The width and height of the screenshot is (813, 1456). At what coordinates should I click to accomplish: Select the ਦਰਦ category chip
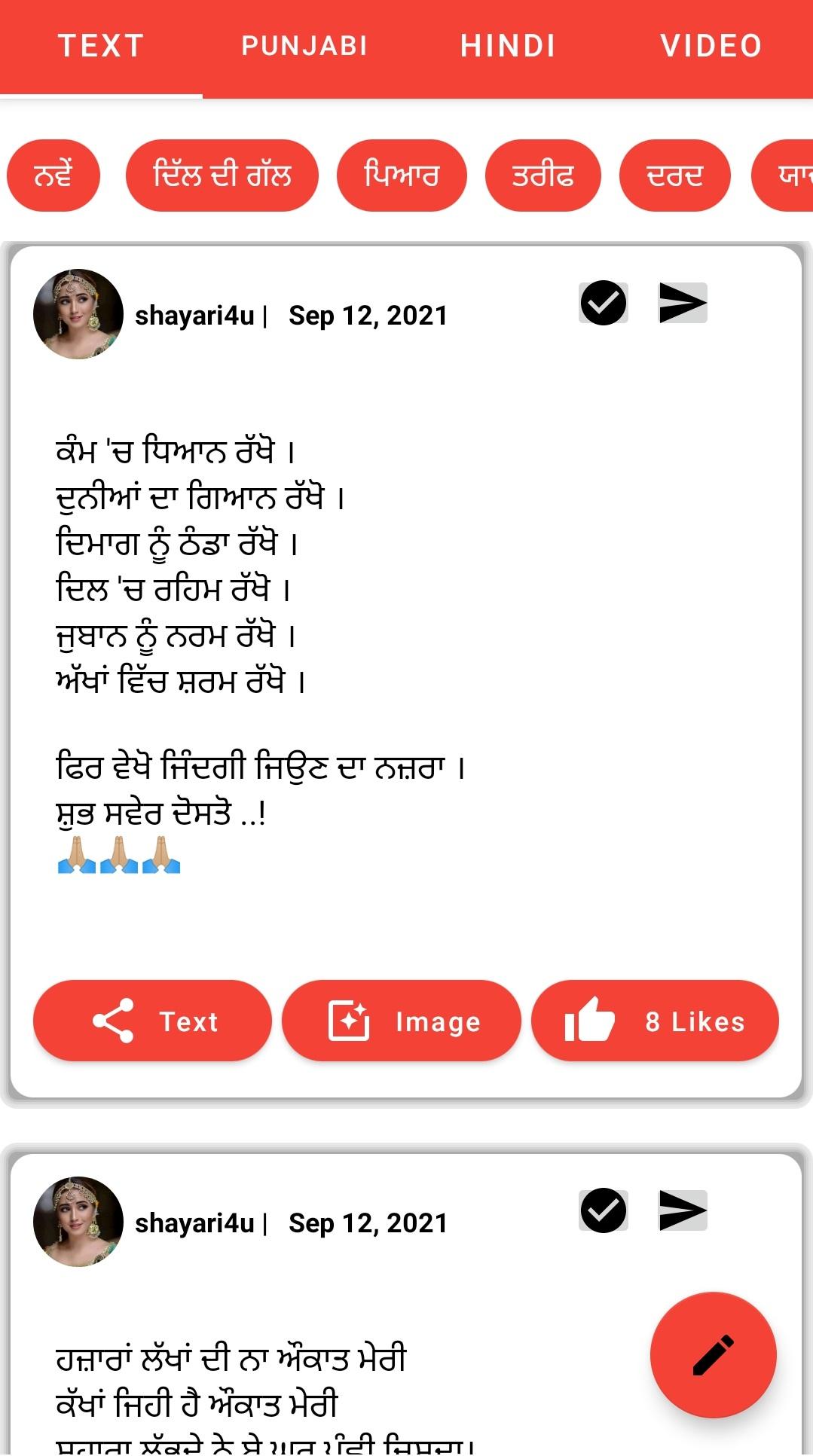[674, 176]
